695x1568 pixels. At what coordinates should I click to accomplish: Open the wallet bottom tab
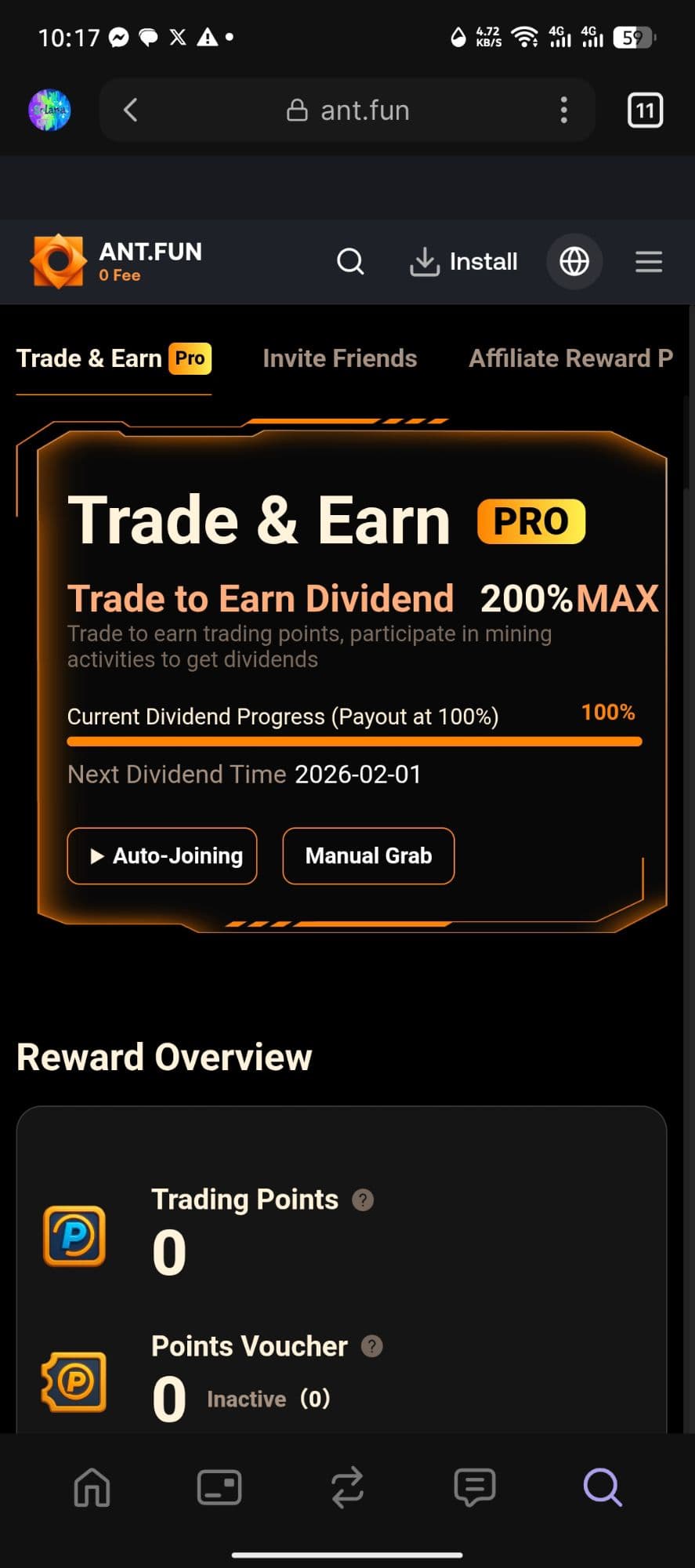219,1487
